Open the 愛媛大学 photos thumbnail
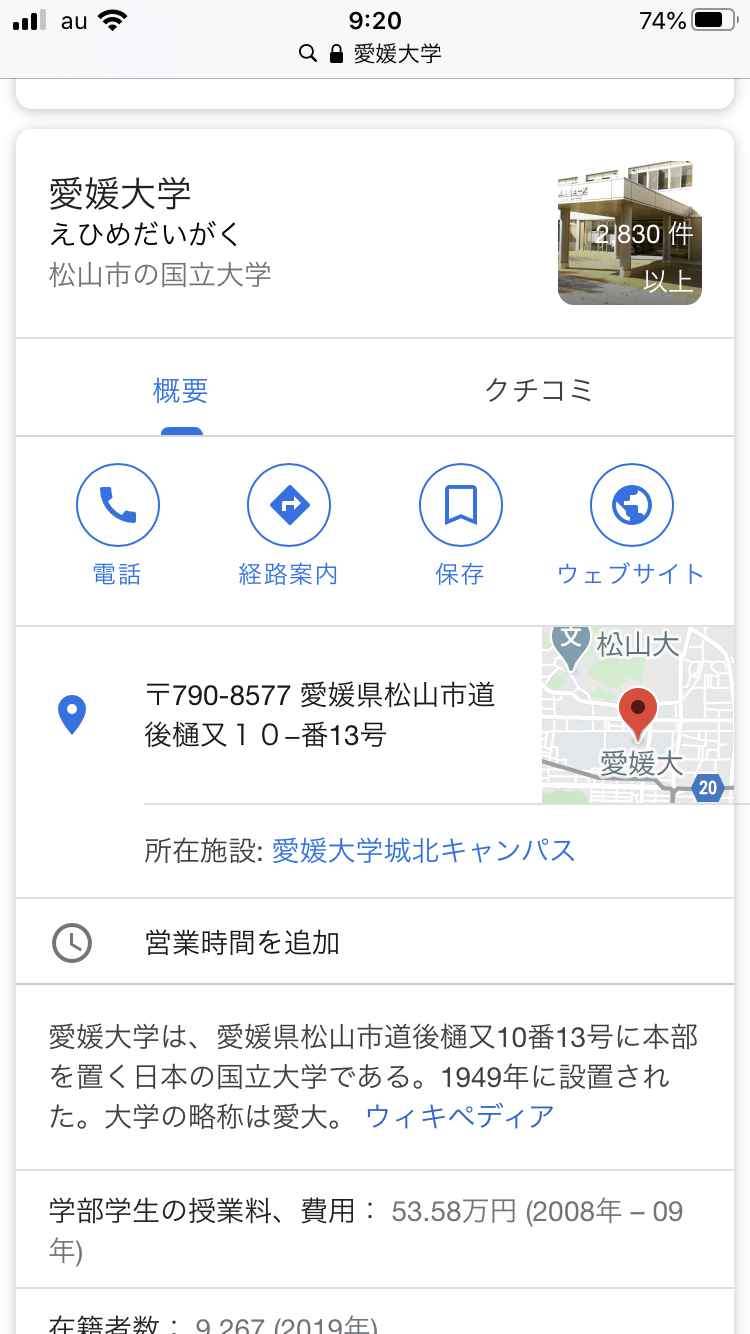 (x=629, y=232)
